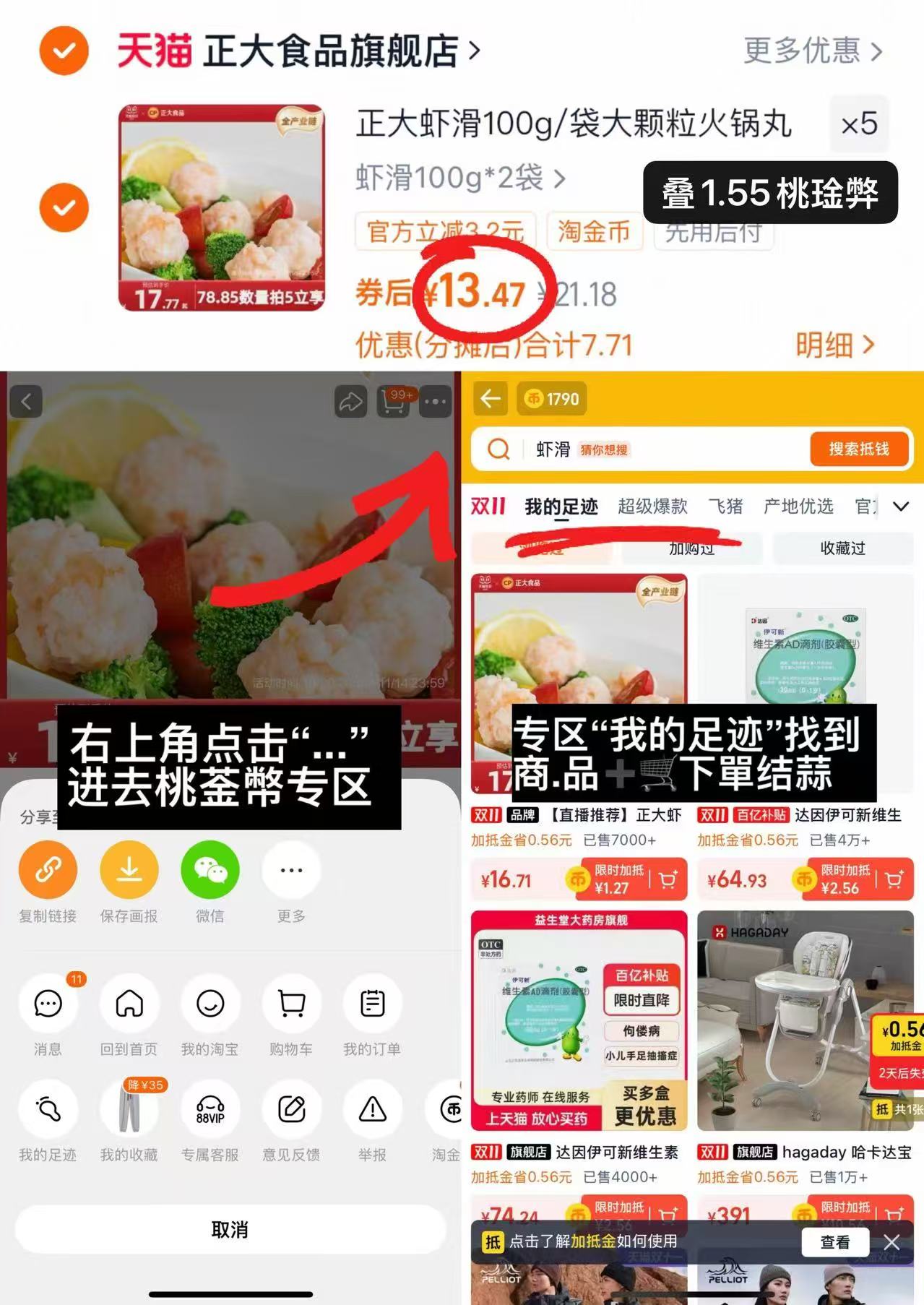The width and height of the screenshot is (924, 1305).
Task: Open 意见反馈 feedback icon
Action: tap(290, 1108)
